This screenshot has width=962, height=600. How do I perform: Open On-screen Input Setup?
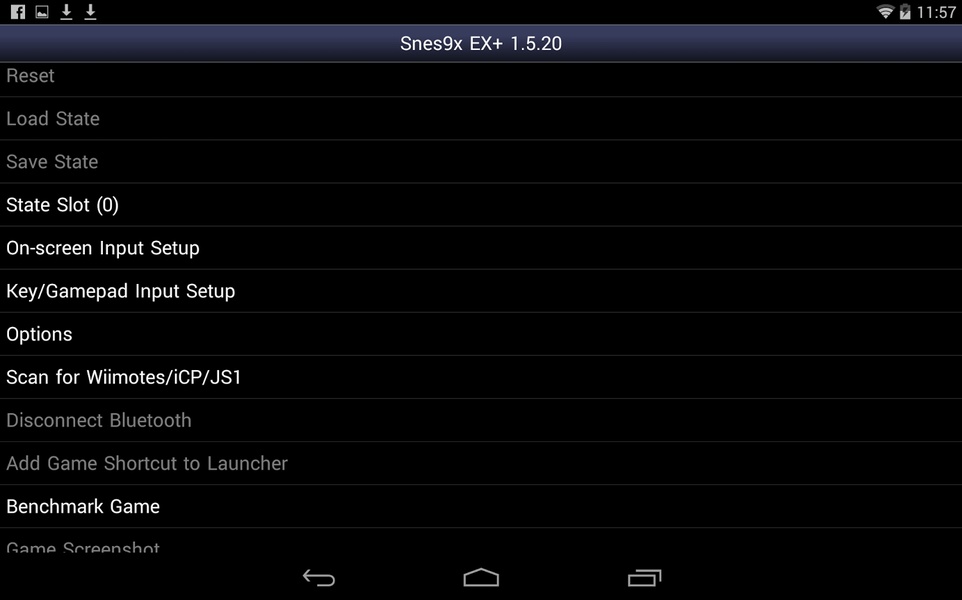pyautogui.click(x=103, y=248)
